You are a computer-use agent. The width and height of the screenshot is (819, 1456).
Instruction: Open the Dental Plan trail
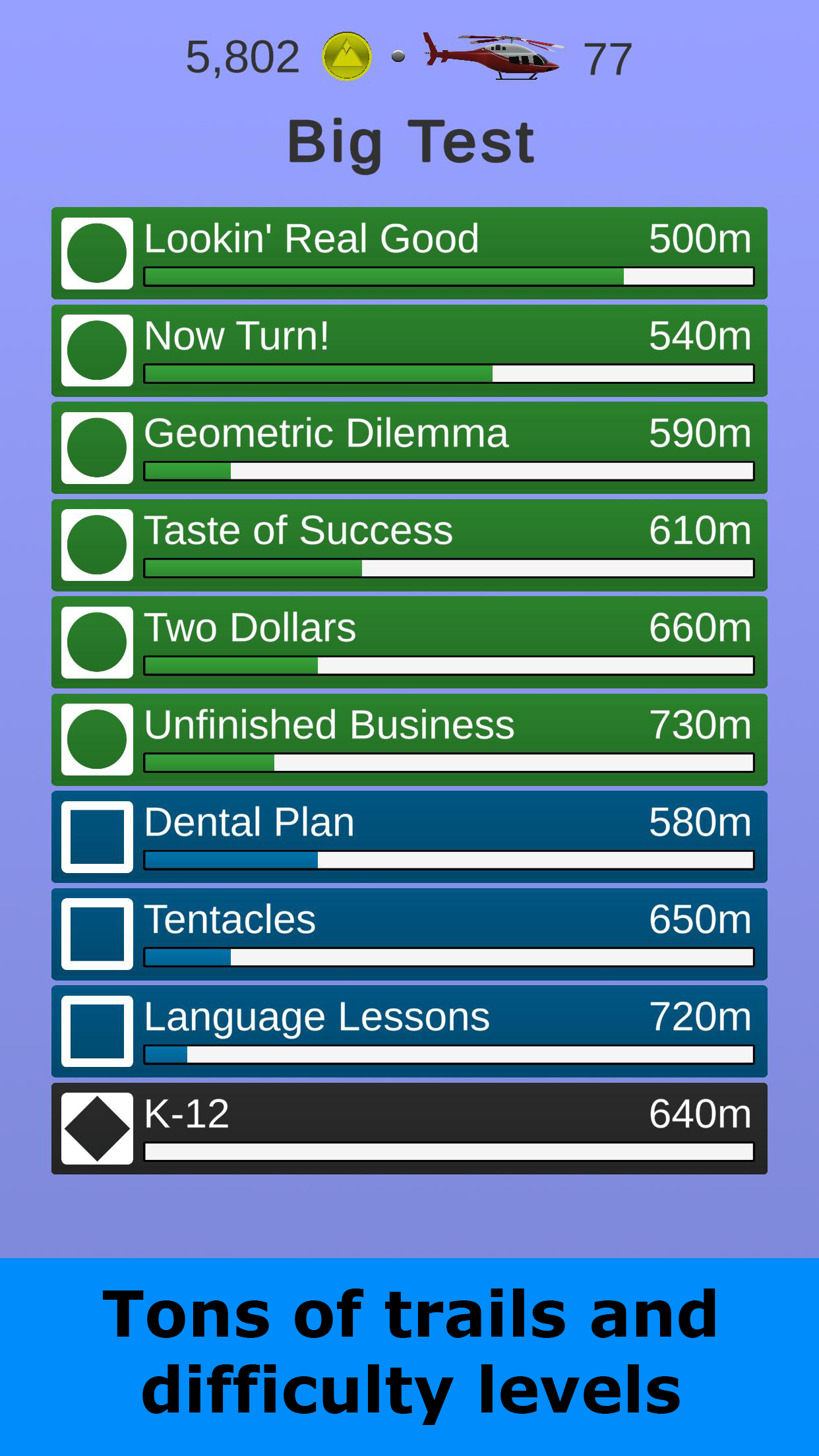coord(409,837)
